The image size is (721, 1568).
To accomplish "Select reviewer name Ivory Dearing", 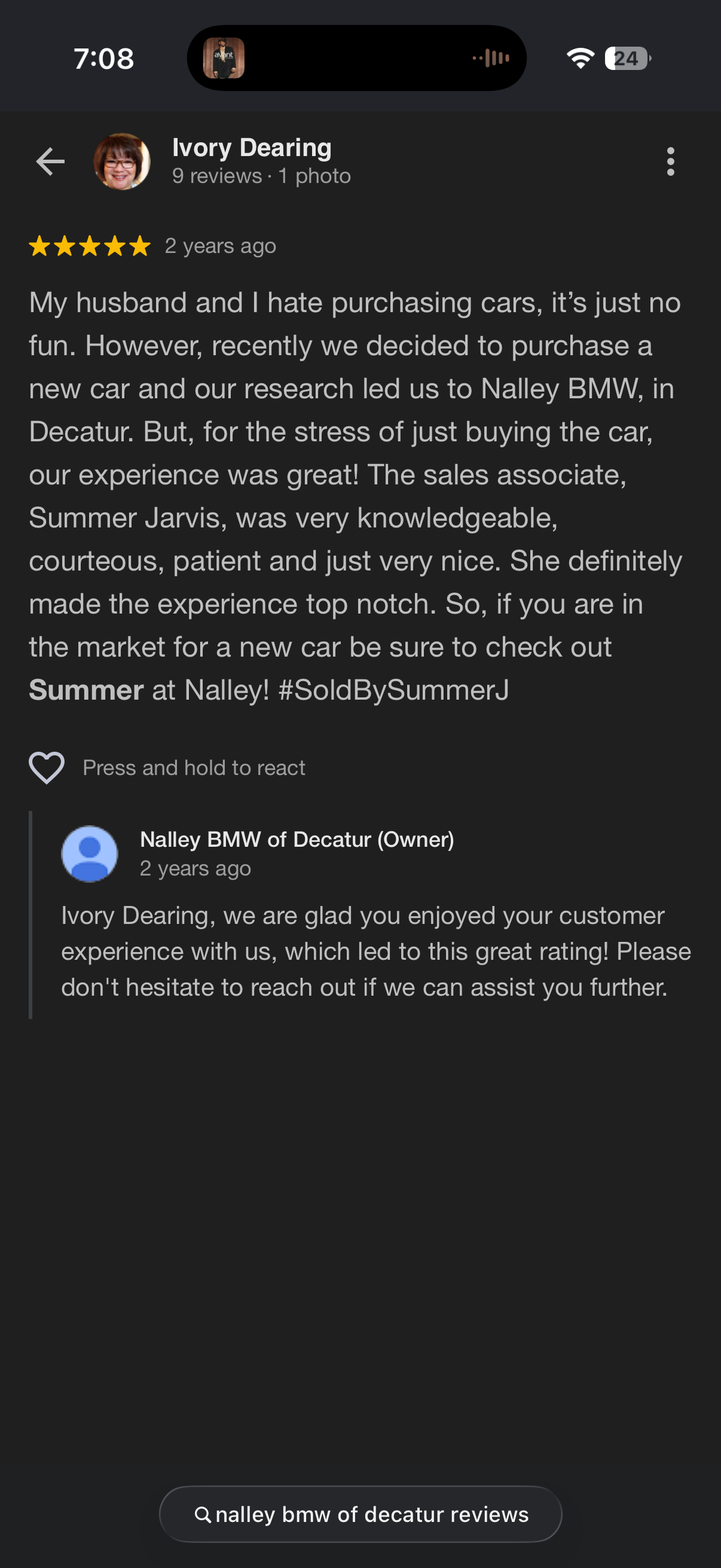I will [x=251, y=147].
